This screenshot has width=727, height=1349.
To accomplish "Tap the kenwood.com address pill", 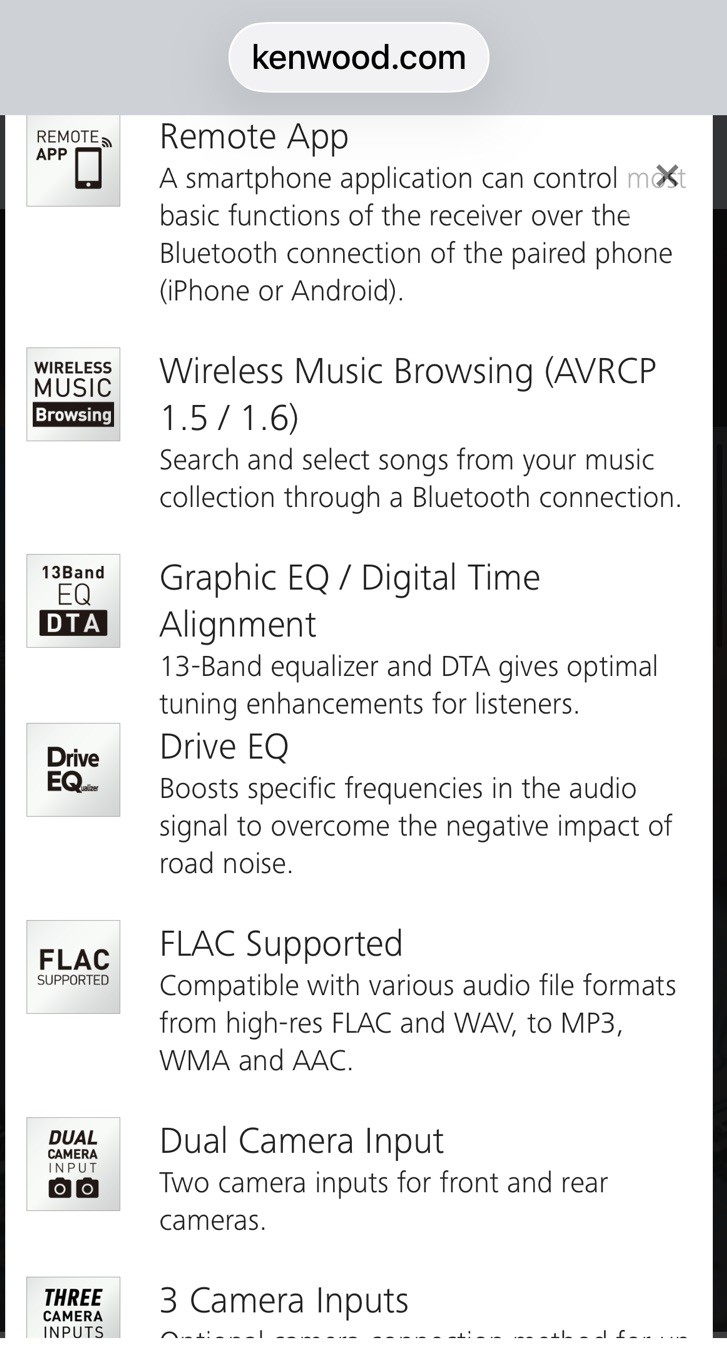I will [x=359, y=57].
